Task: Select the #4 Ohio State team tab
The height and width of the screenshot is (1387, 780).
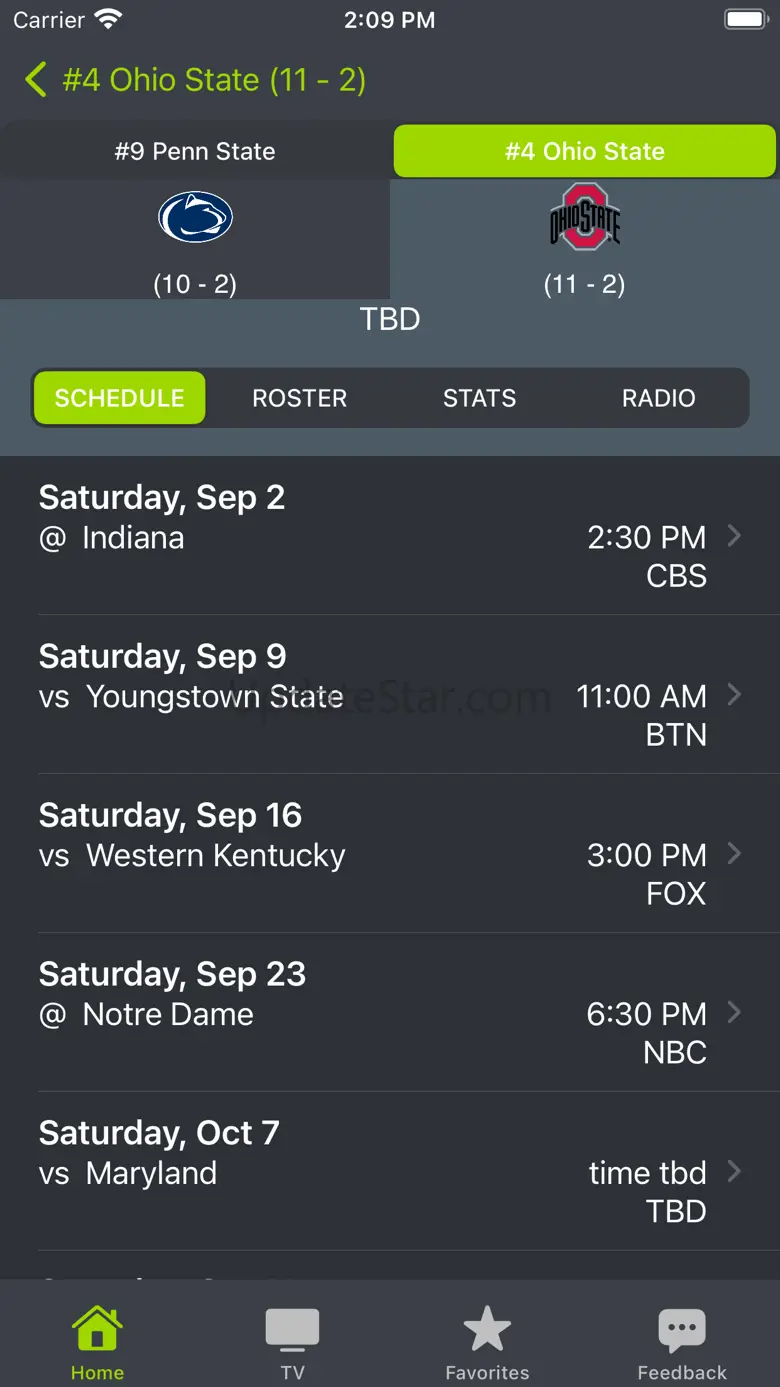Action: 584,152
